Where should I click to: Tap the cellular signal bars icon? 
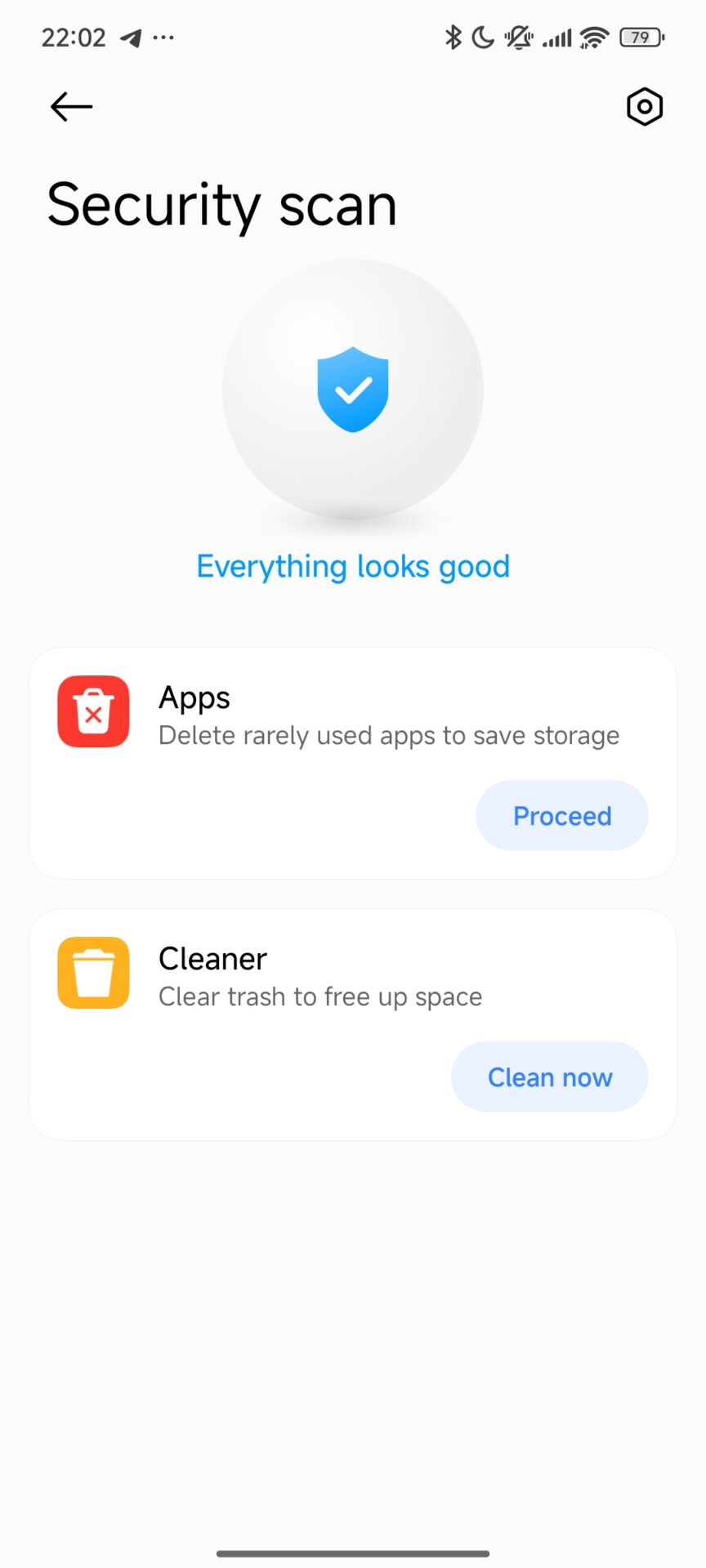tap(557, 37)
